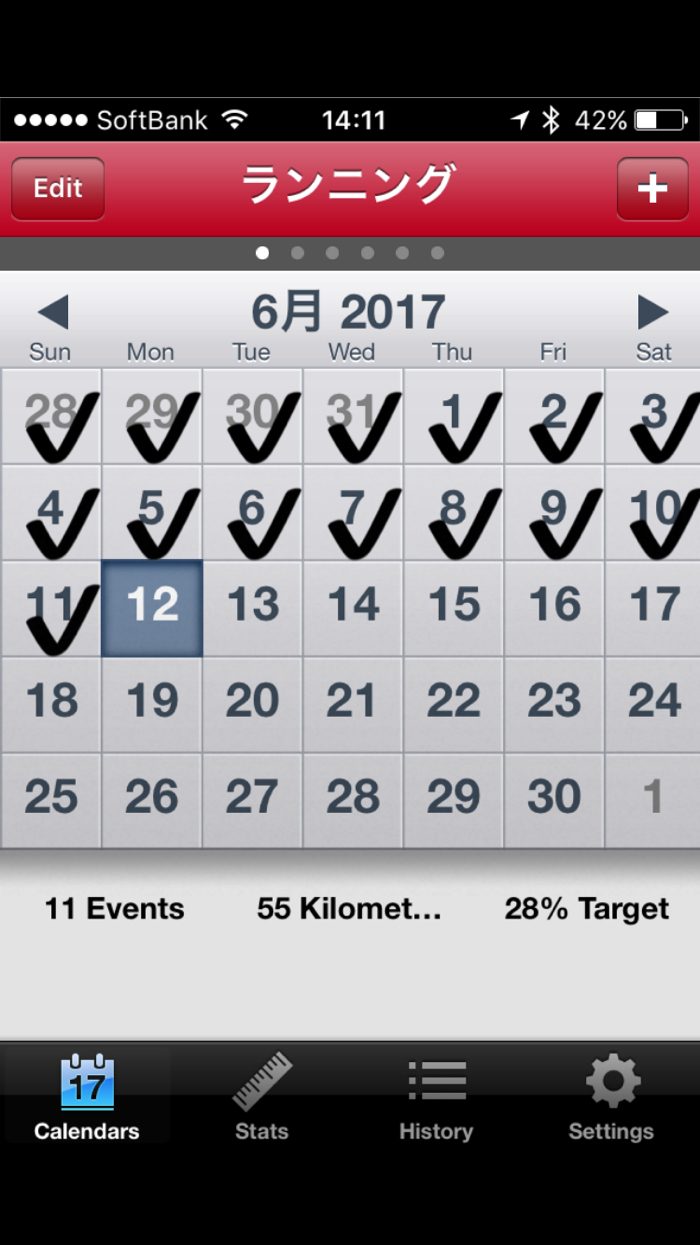Switch to the Stats tab
Image resolution: width=700 pixels, height=1245 pixels.
pyautogui.click(x=262, y=1096)
